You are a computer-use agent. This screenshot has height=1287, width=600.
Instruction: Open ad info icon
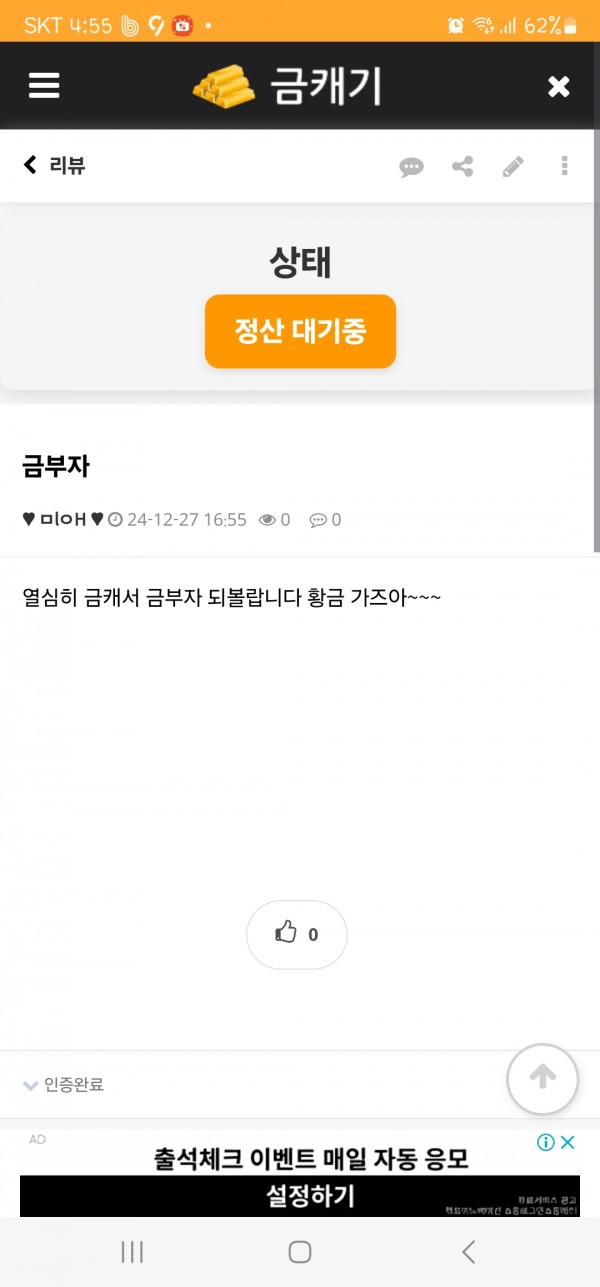coord(545,1142)
